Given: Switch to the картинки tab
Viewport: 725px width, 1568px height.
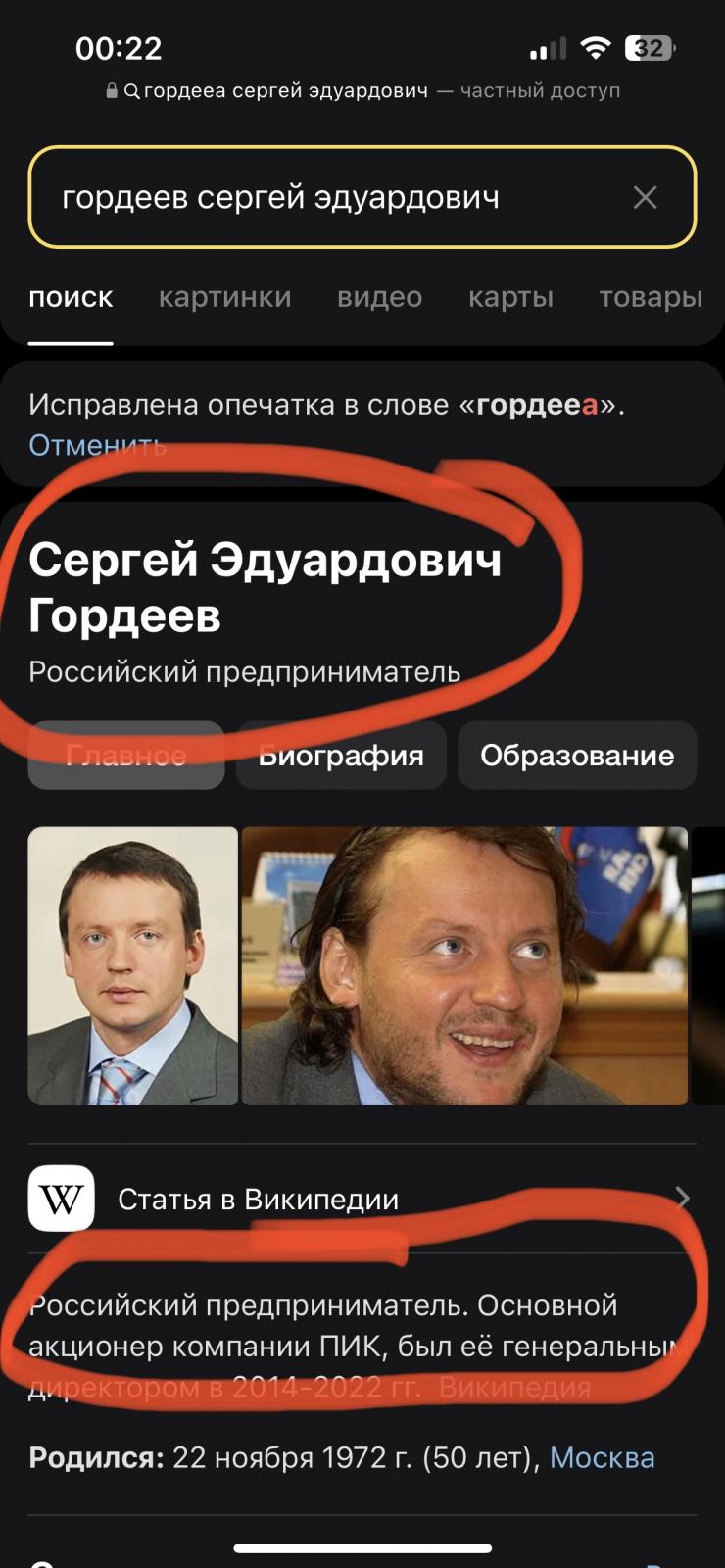Looking at the screenshot, I should coord(224,297).
